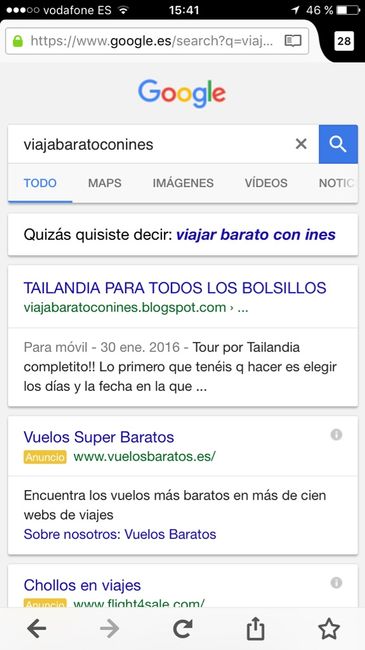Tap the browser address bar
This screenshot has height=650, width=365.
pos(157,41)
